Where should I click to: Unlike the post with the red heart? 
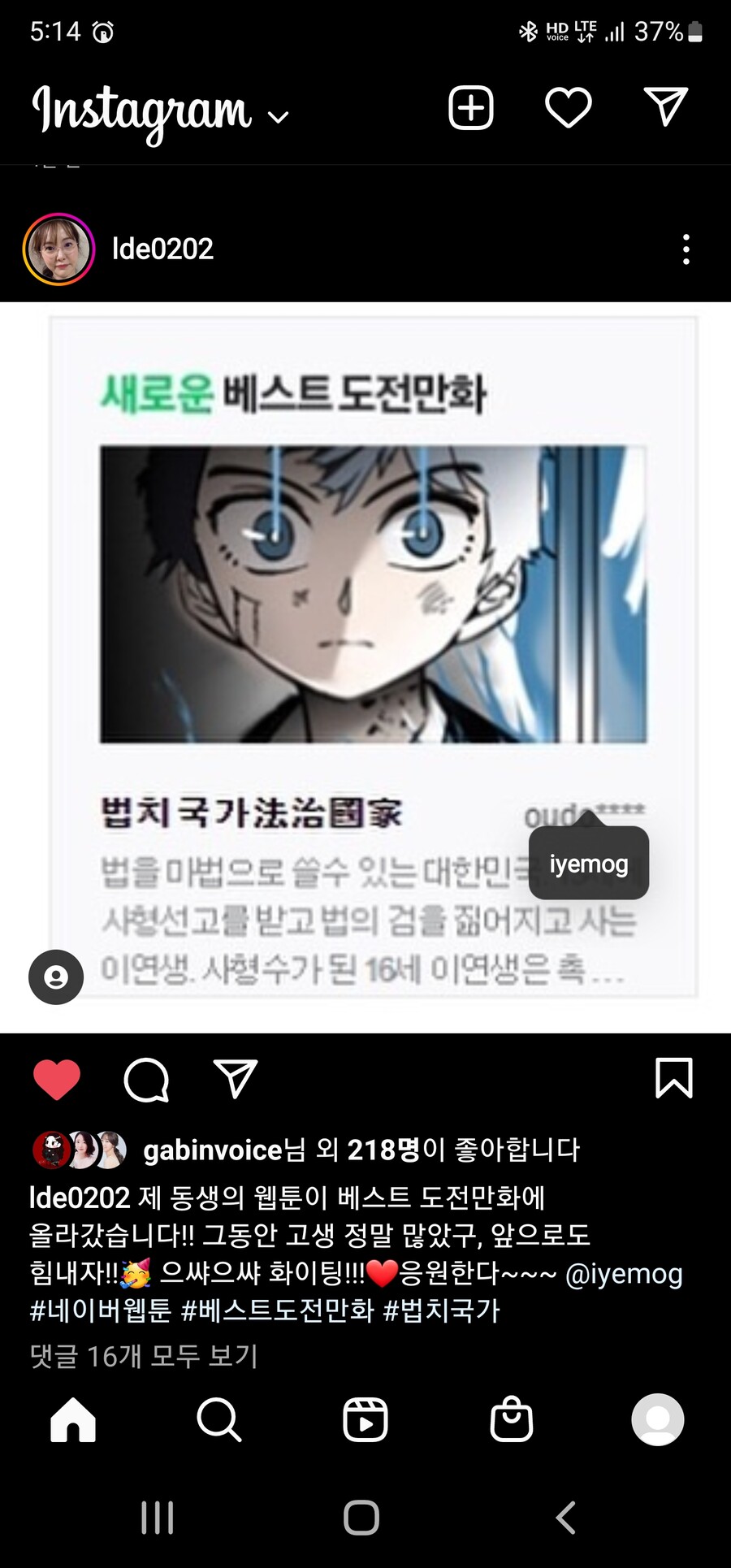click(57, 1080)
